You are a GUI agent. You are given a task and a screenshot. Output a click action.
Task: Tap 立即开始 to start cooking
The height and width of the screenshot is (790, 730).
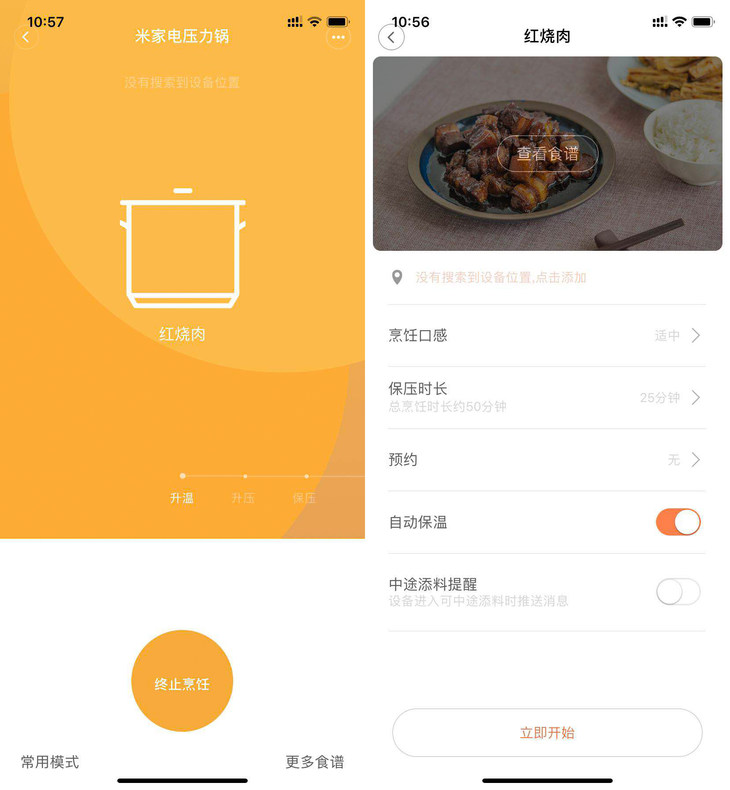547,733
